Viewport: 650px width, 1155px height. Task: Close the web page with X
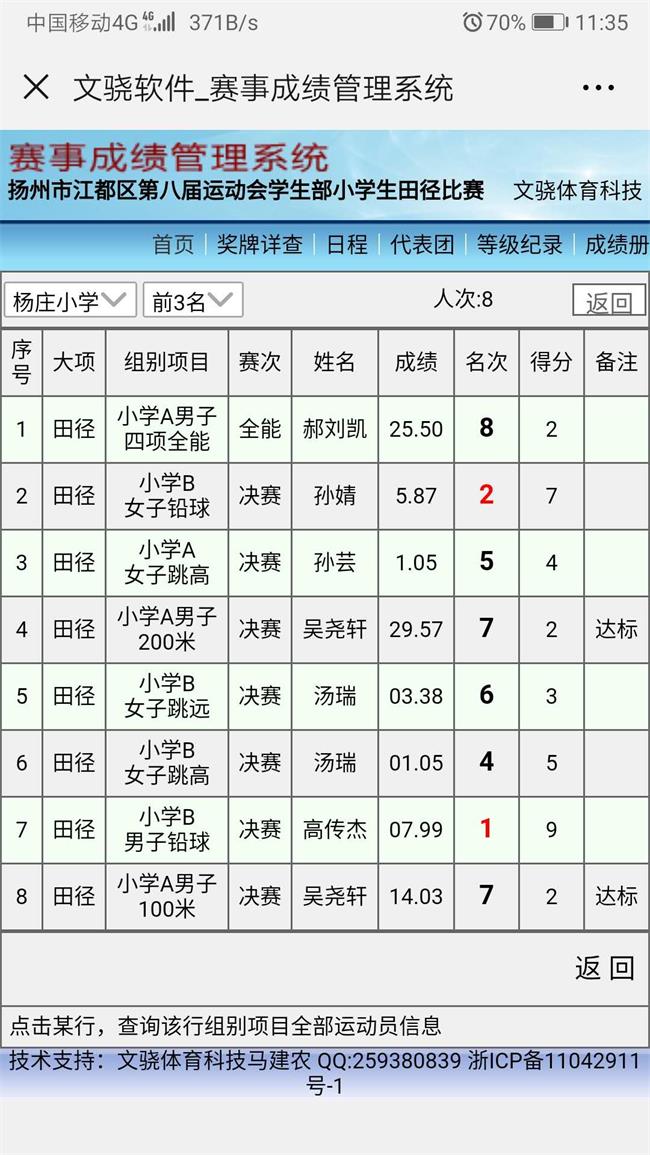(x=36, y=88)
